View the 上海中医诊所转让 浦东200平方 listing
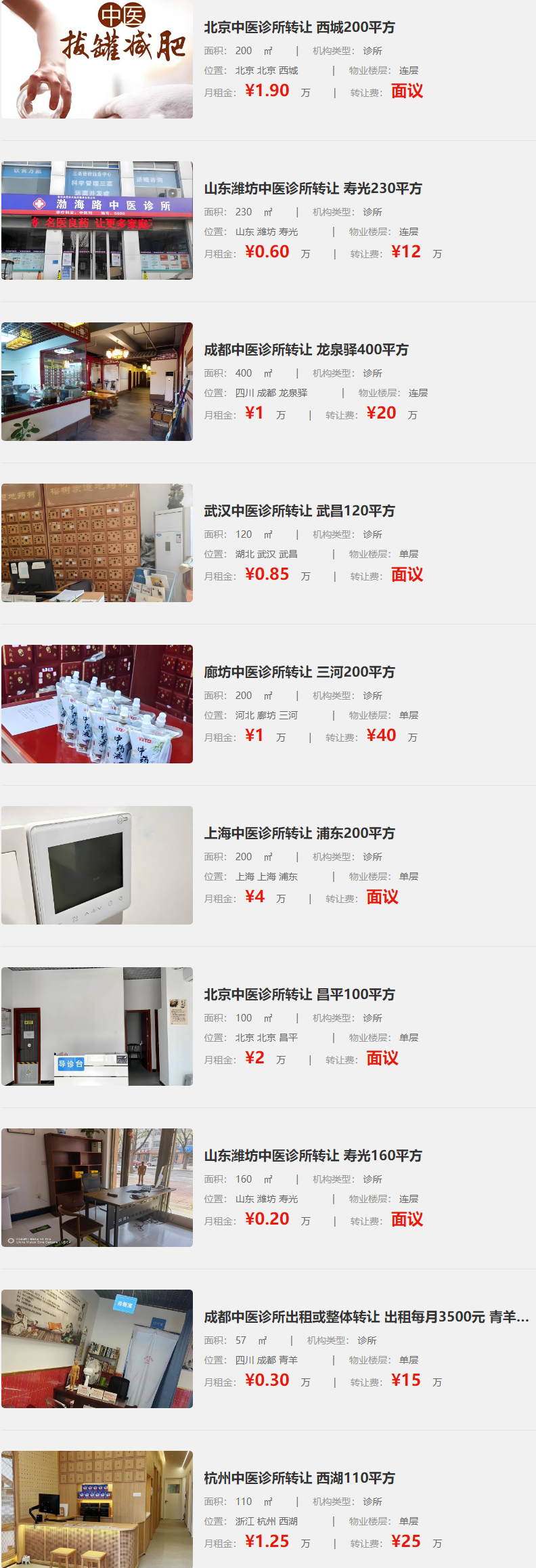Screen dimensions: 536x1568 (299, 834)
